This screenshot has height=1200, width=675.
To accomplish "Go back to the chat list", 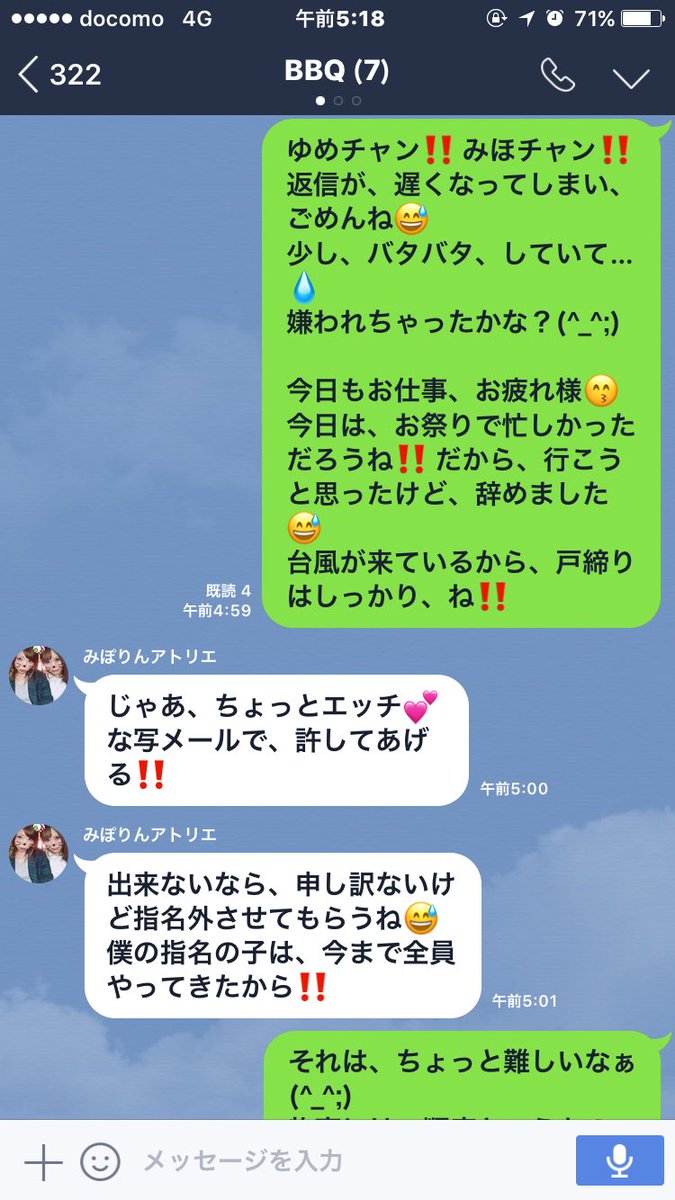I will 60,74.
